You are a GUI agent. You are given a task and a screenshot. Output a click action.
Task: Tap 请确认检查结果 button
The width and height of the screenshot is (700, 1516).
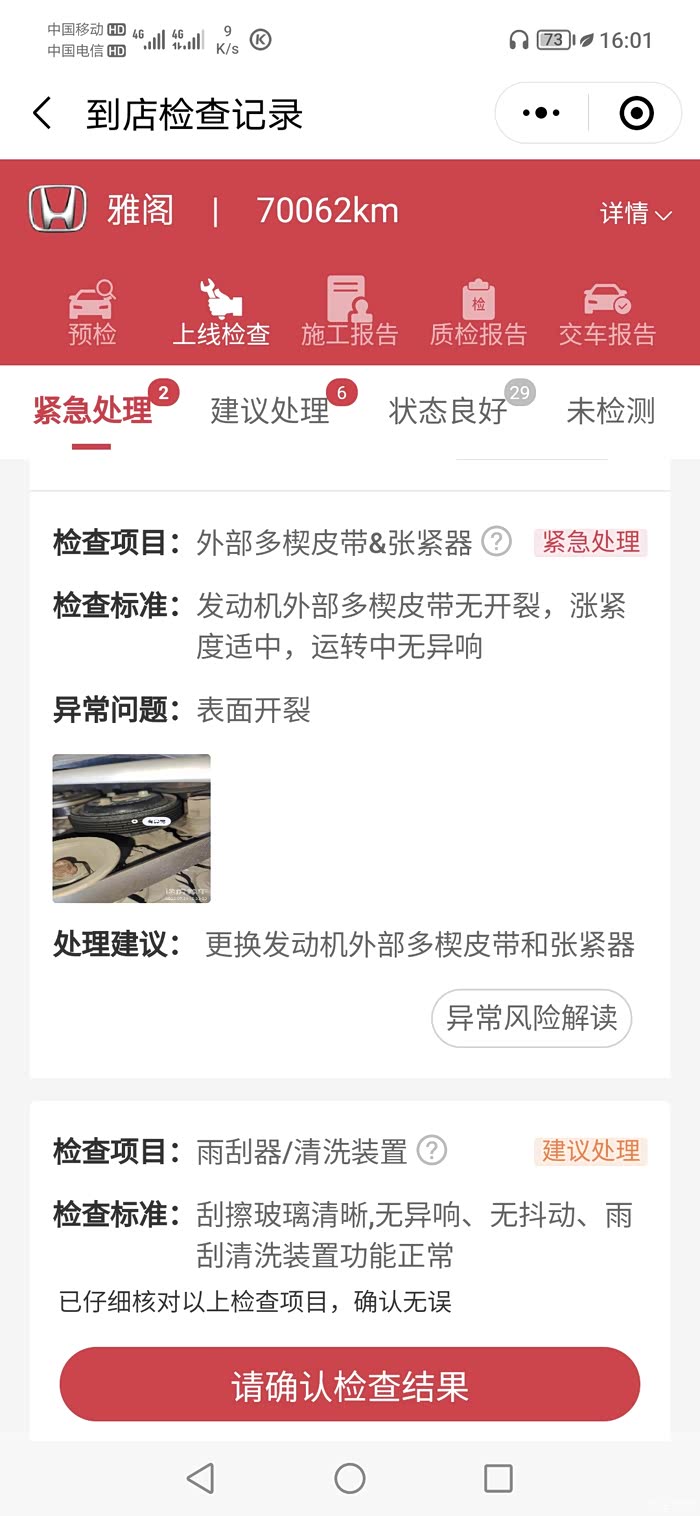tap(349, 1385)
